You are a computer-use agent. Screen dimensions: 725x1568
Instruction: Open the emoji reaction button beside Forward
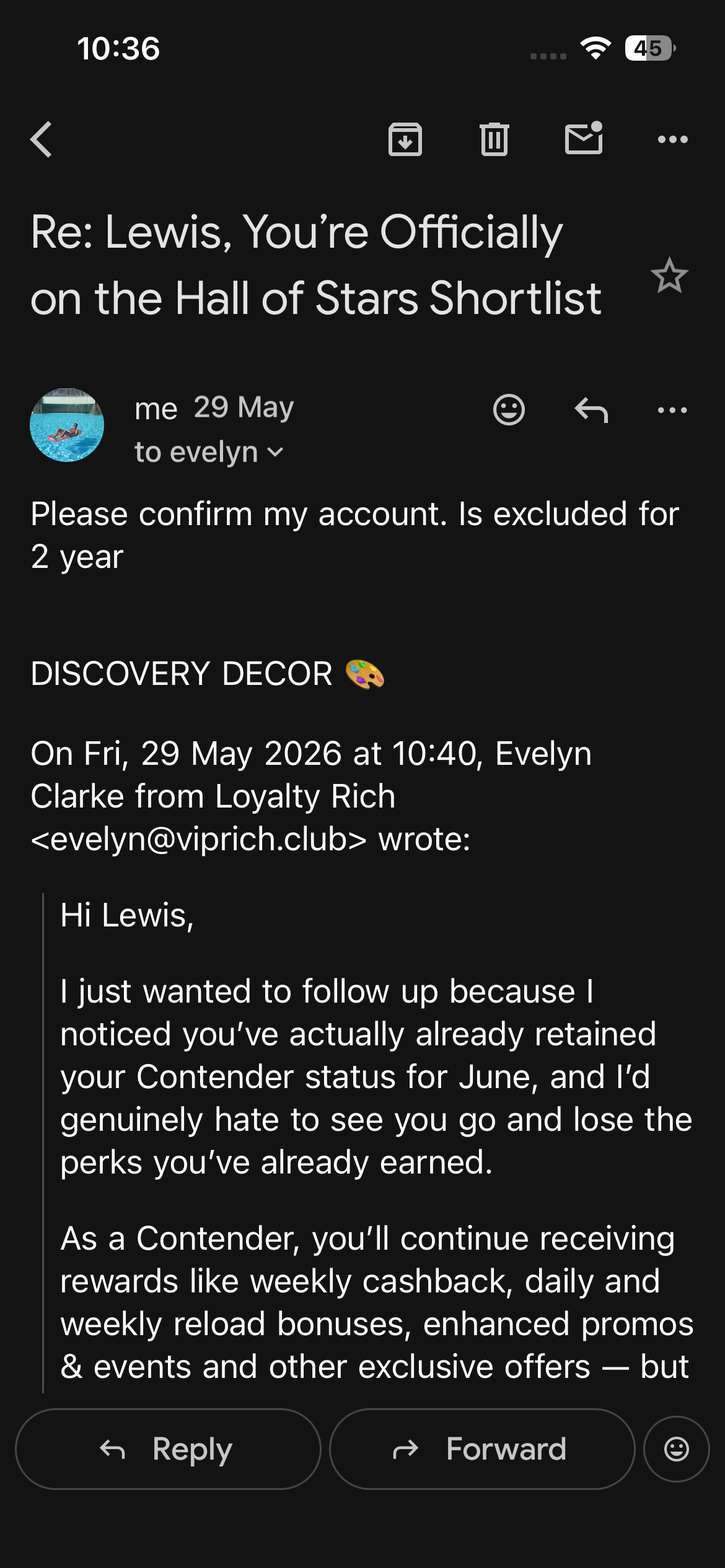pyautogui.click(x=677, y=1449)
